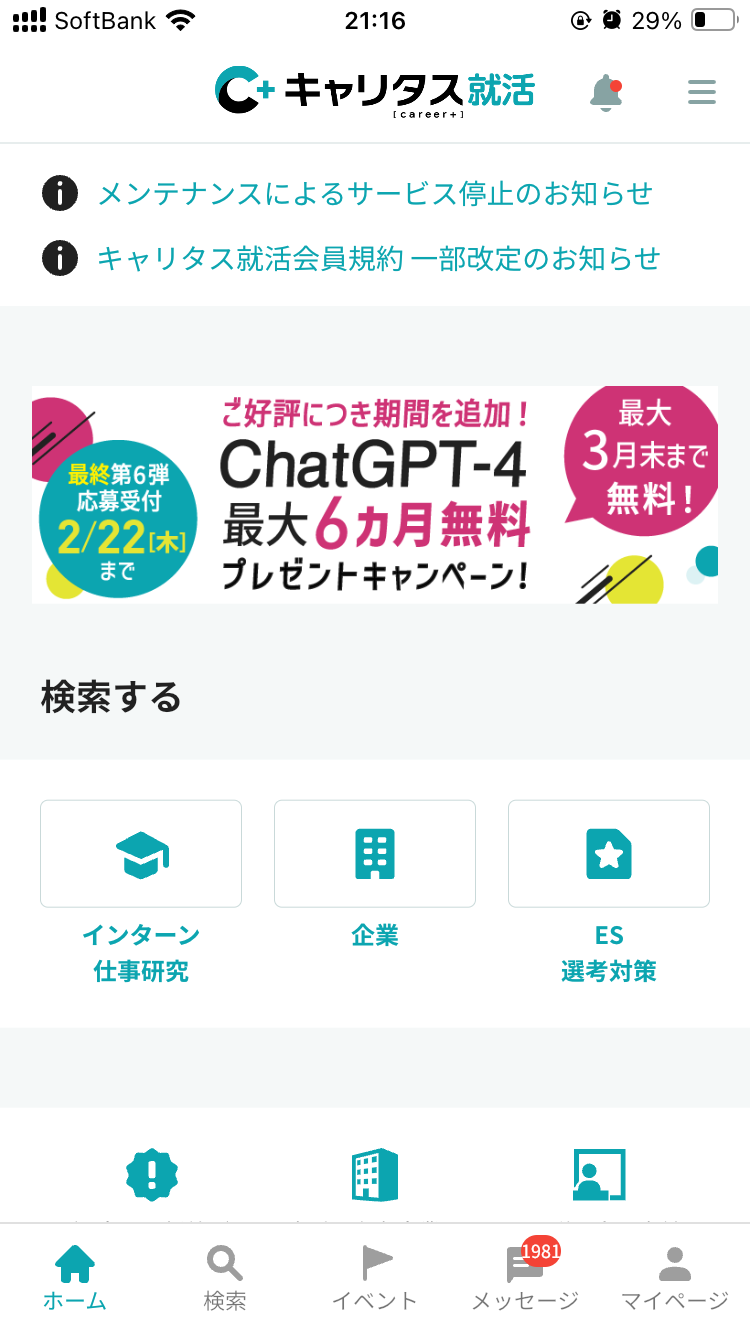The image size is (750, 1334).
Task: Open the hamburger menu
Action: [x=702, y=93]
